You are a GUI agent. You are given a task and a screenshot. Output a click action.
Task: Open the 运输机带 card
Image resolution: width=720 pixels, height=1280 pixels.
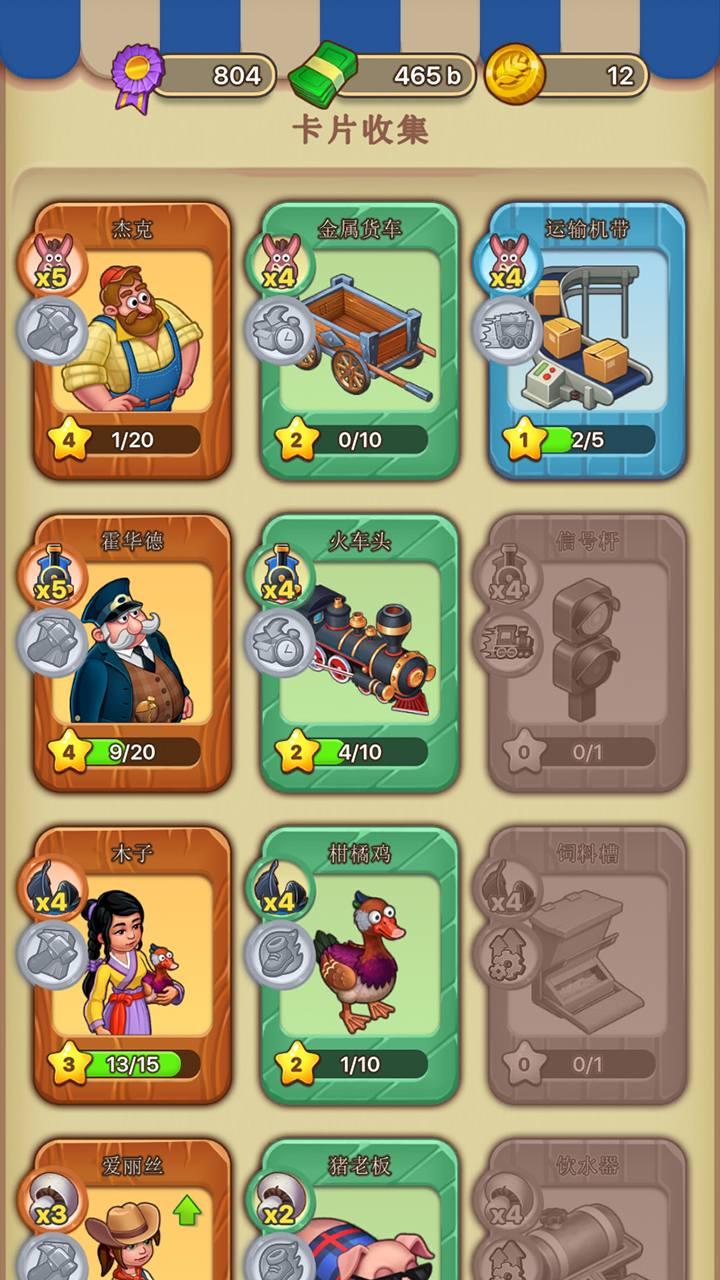(x=587, y=340)
